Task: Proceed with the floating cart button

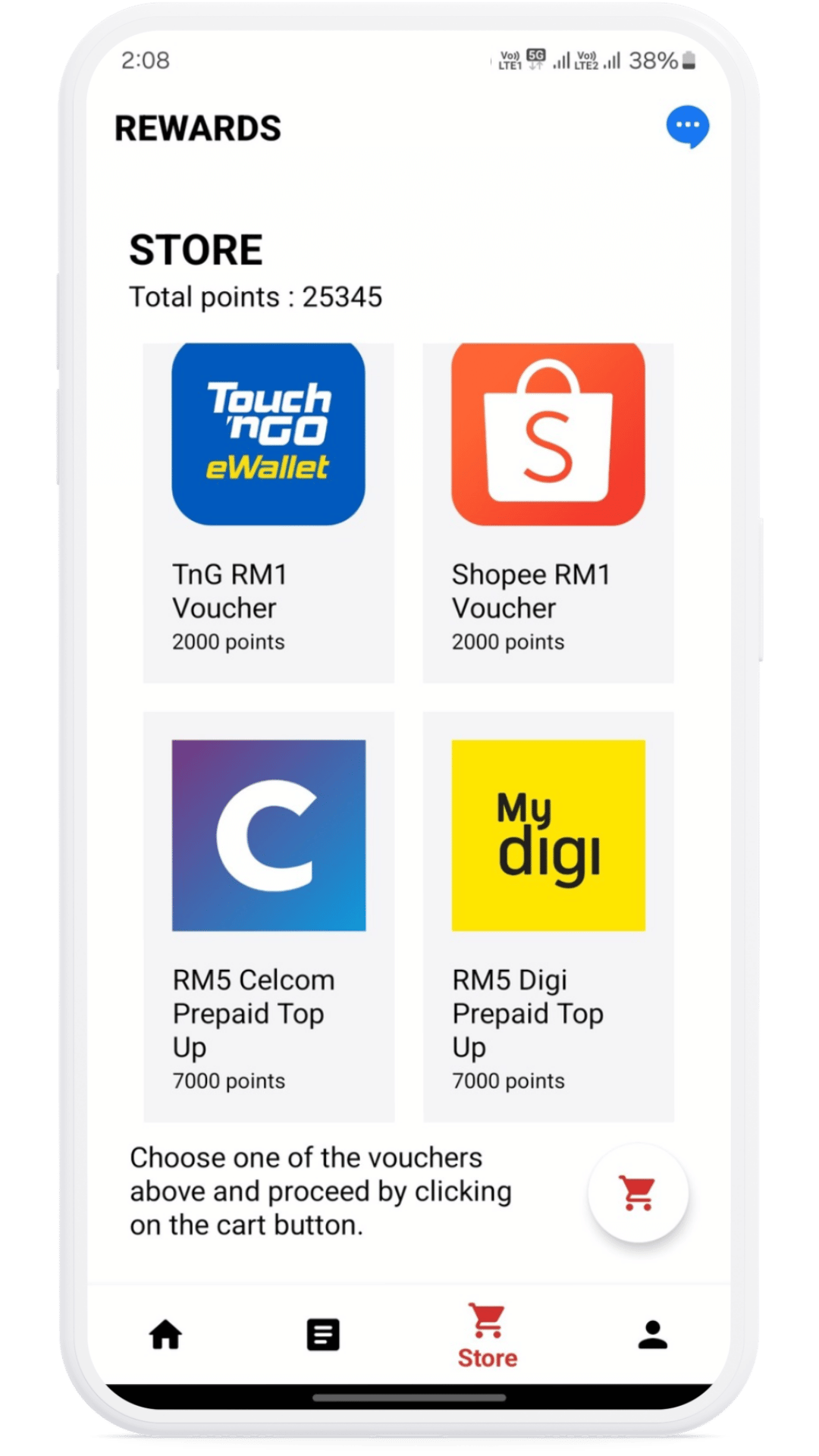Action: pos(638,1193)
